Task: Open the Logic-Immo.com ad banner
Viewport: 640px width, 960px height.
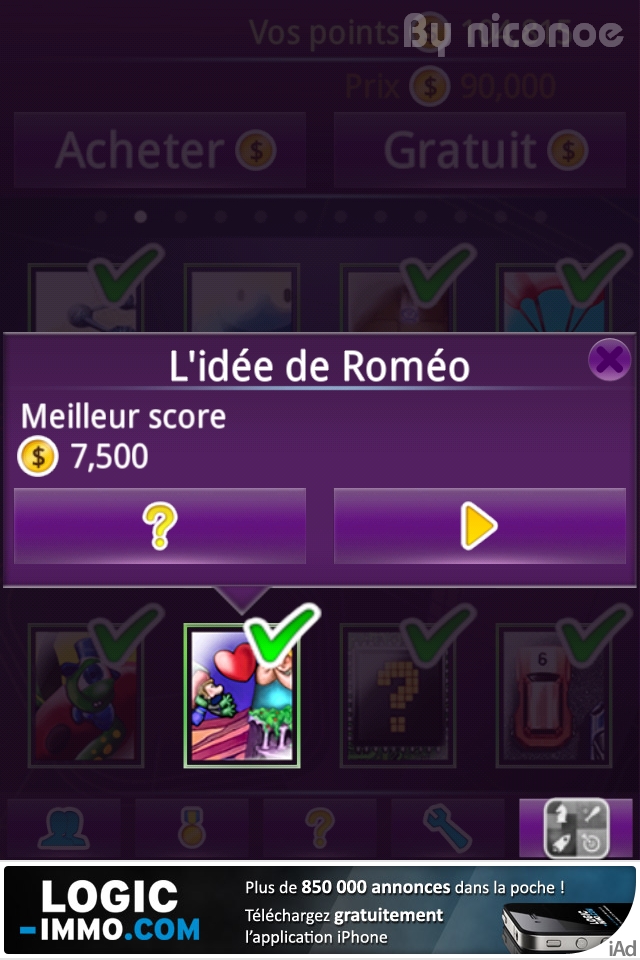Action: tap(320, 908)
